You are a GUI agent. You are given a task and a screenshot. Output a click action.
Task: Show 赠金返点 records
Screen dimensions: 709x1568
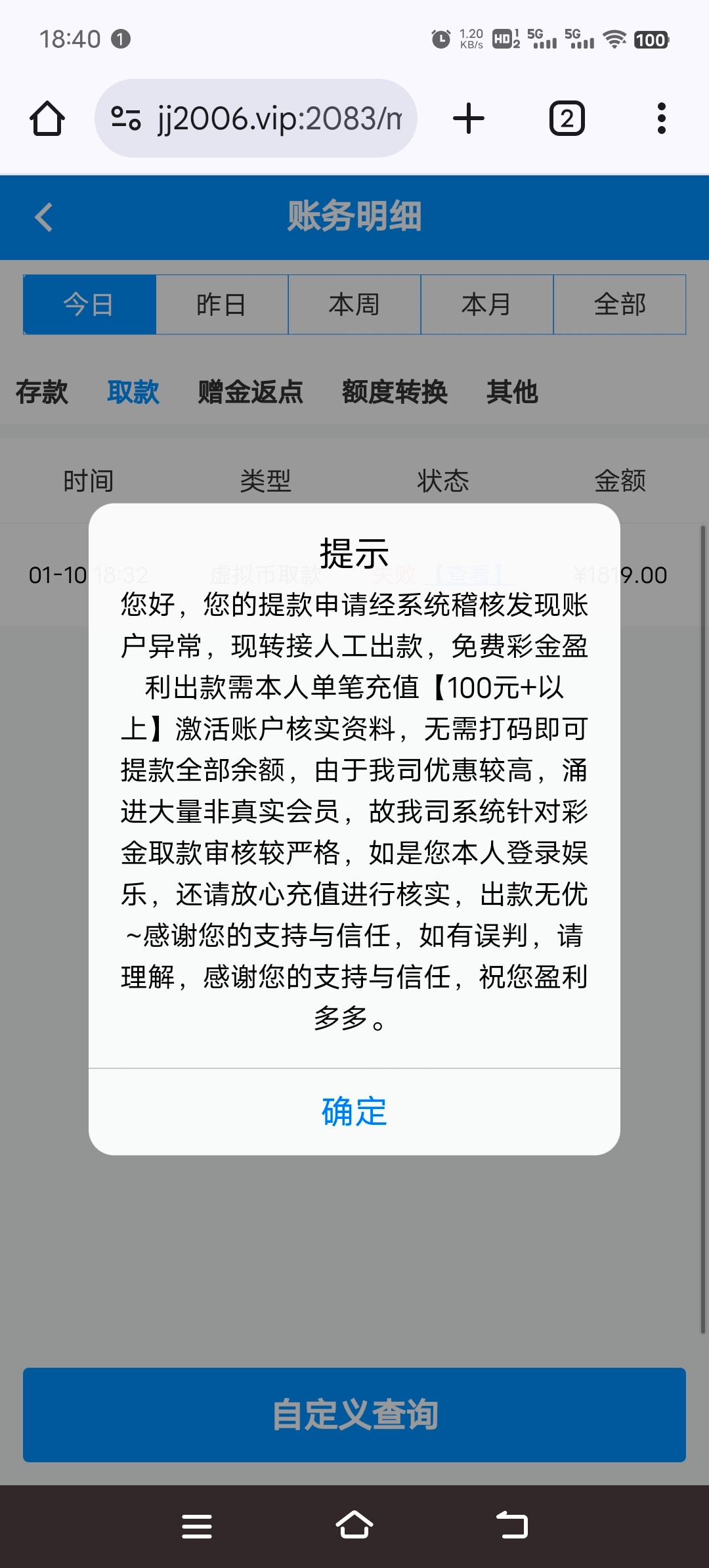pos(250,392)
